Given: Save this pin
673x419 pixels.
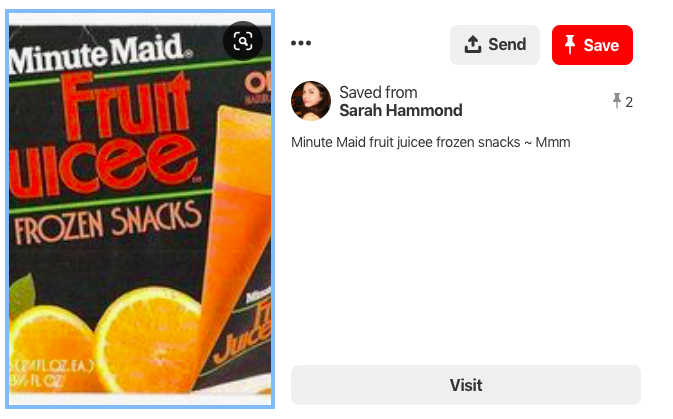Looking at the screenshot, I should (592, 45).
